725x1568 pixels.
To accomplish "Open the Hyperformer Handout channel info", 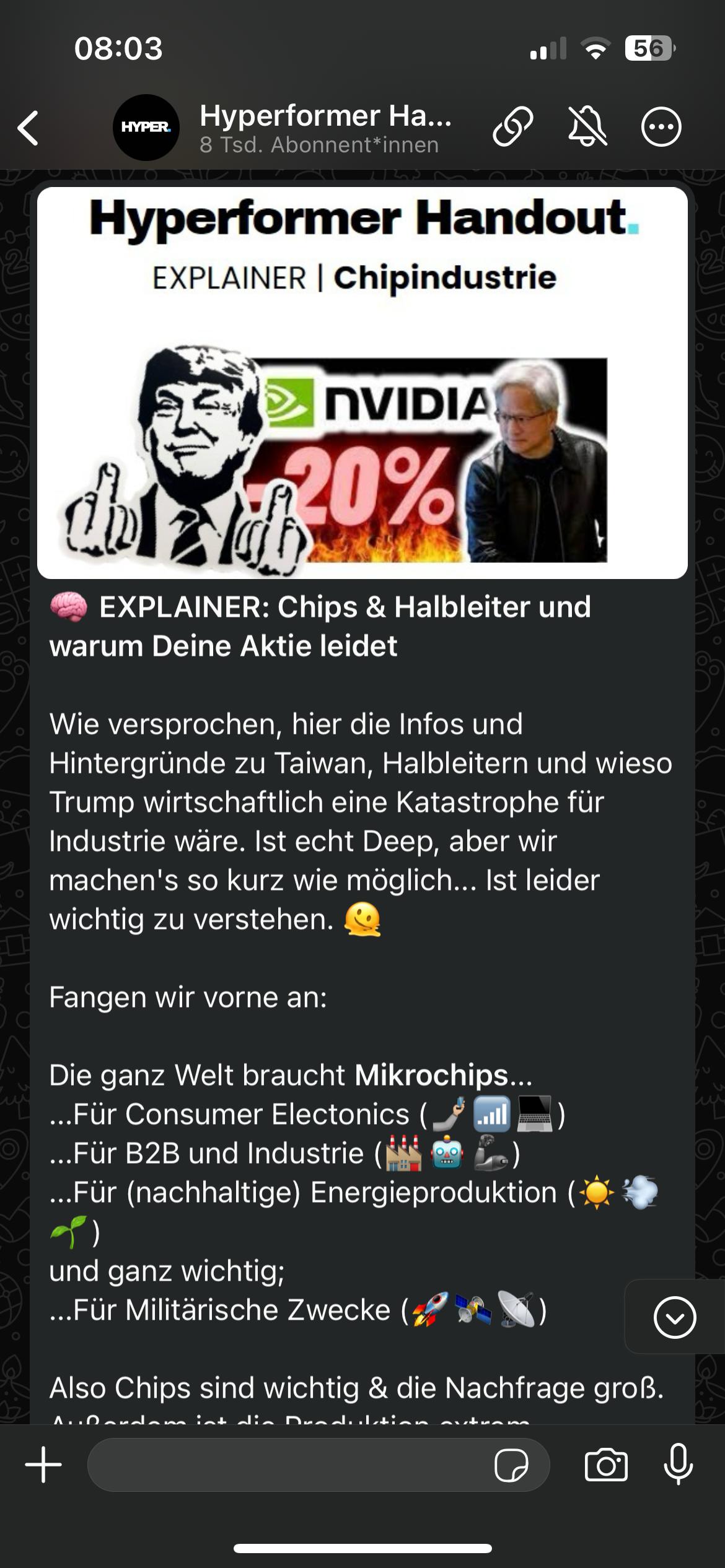I will 325,128.
